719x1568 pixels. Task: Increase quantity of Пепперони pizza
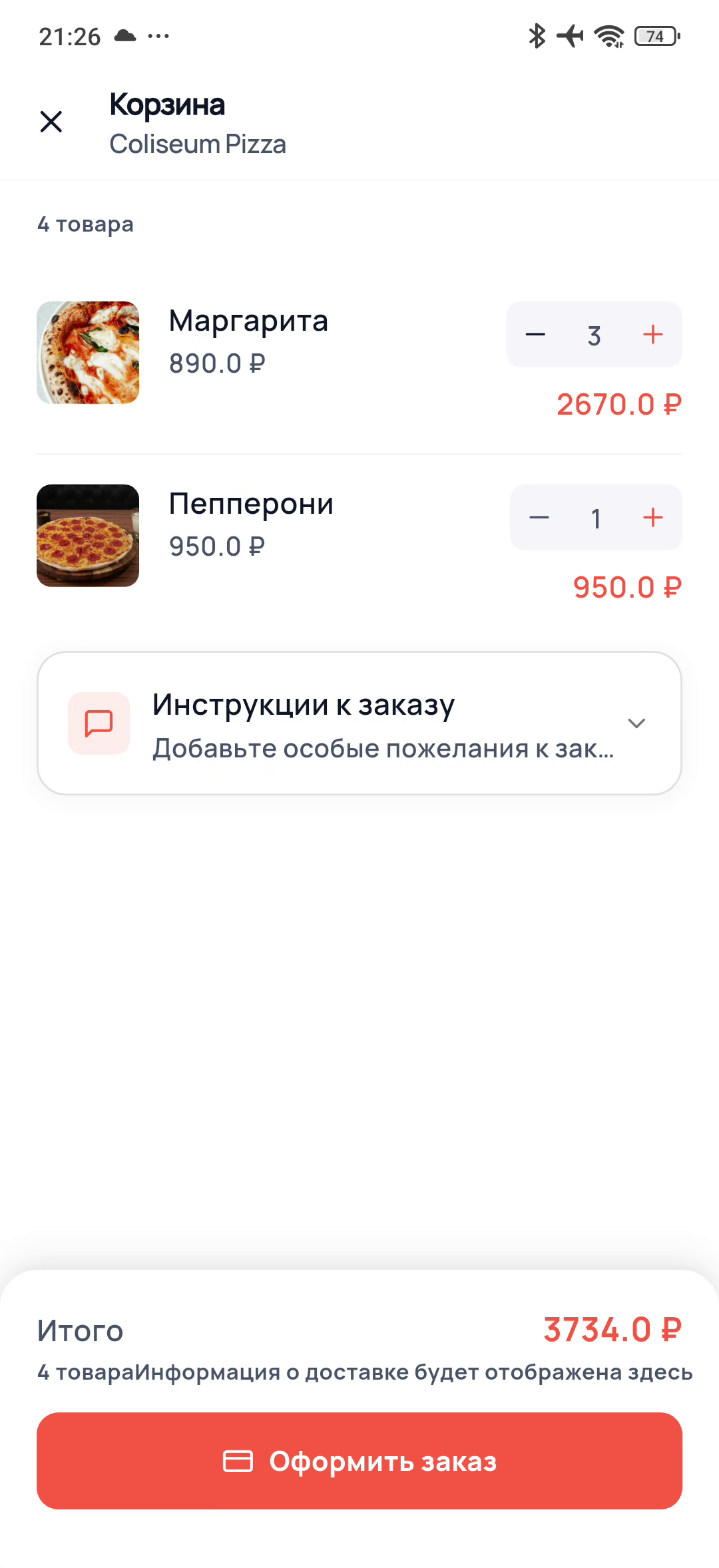(x=653, y=518)
